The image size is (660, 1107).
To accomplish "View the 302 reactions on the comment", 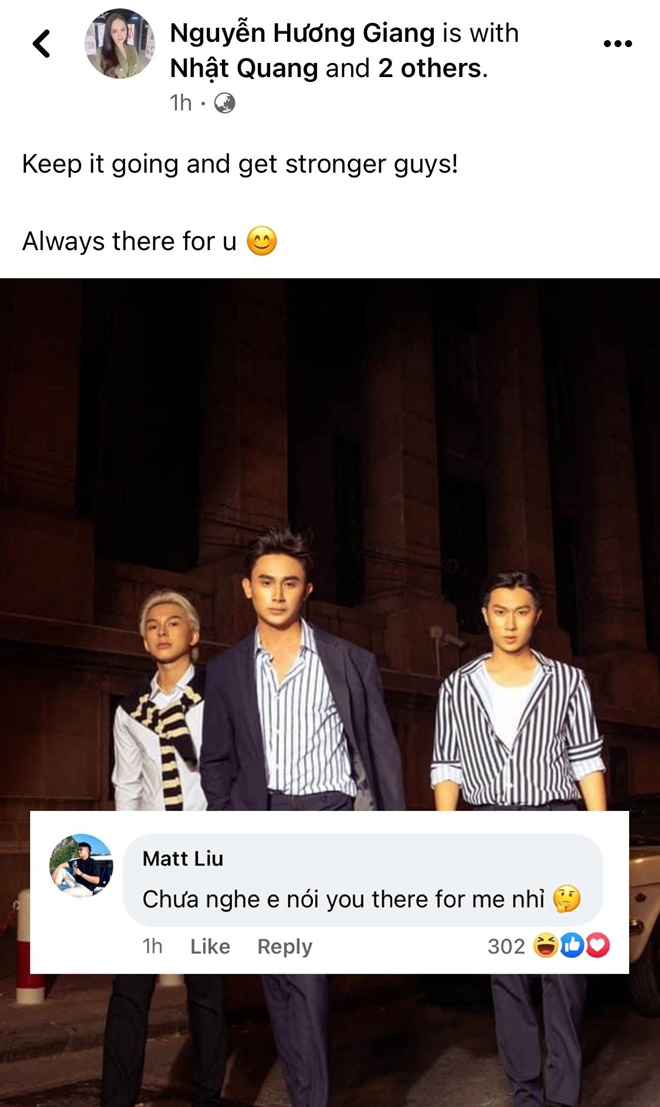I will [x=548, y=946].
